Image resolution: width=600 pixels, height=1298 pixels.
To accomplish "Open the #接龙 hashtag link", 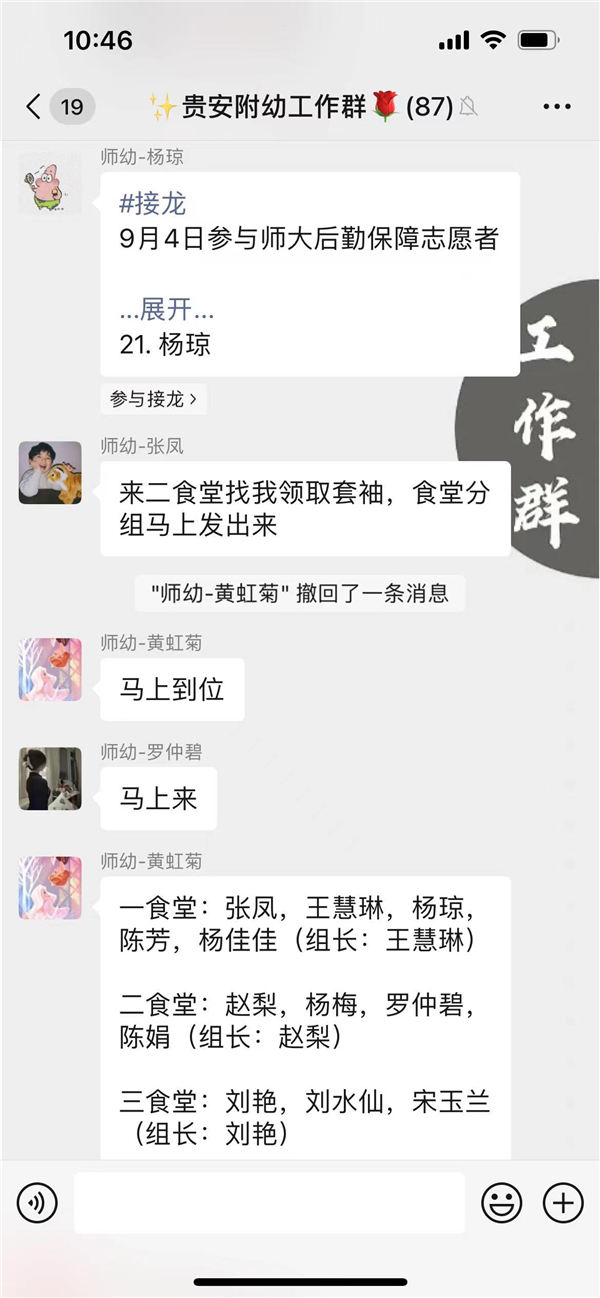I will point(152,204).
